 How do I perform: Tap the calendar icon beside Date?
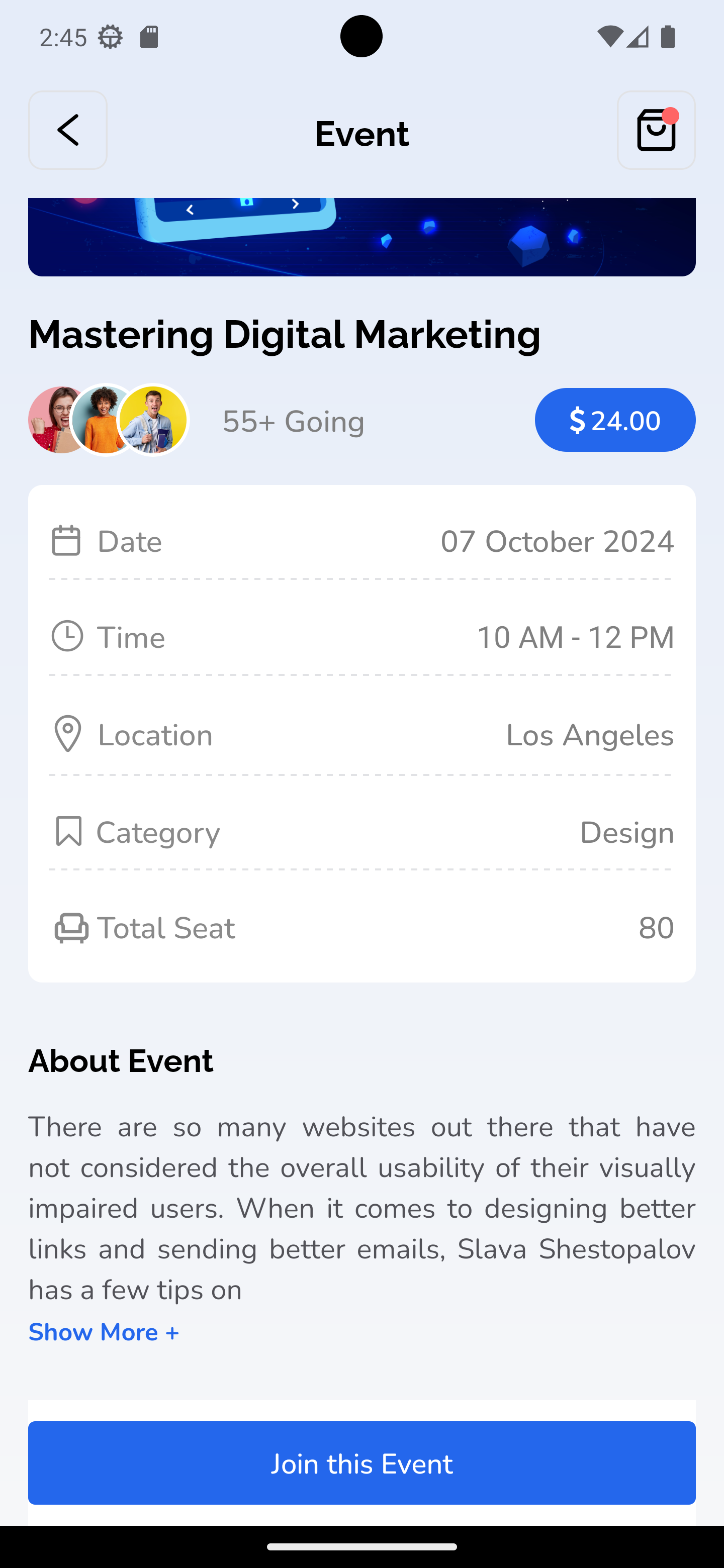(x=66, y=540)
